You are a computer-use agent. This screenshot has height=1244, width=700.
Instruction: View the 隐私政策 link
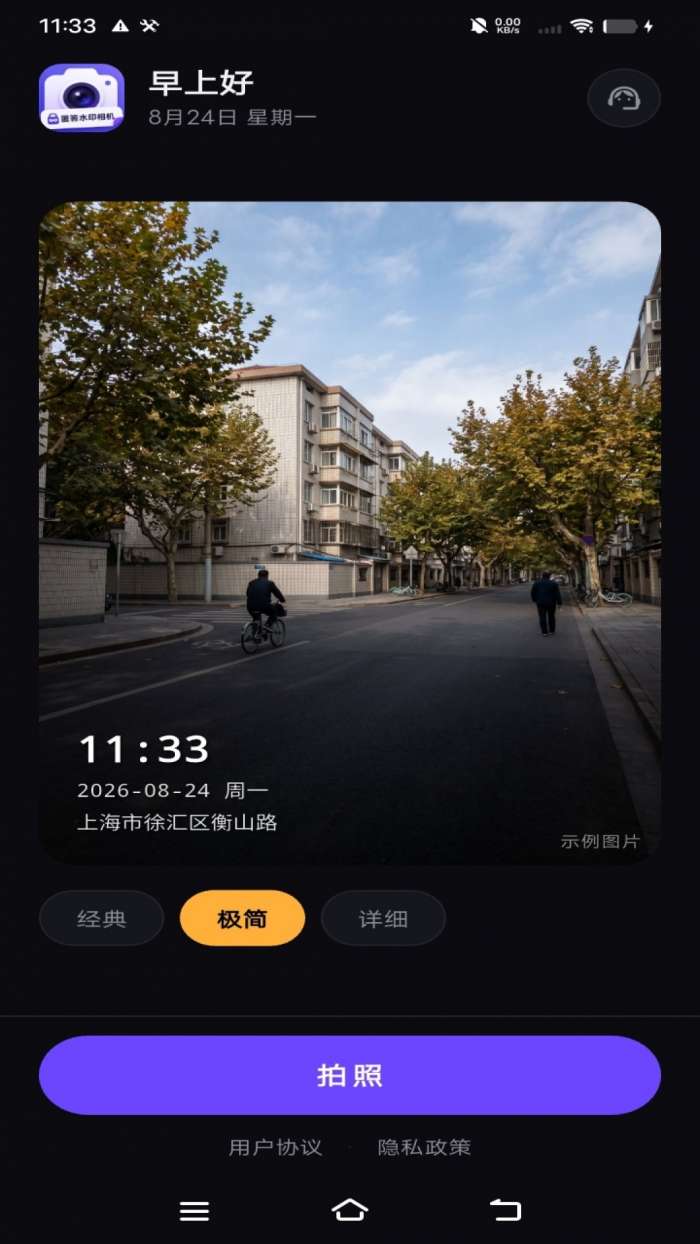424,1147
